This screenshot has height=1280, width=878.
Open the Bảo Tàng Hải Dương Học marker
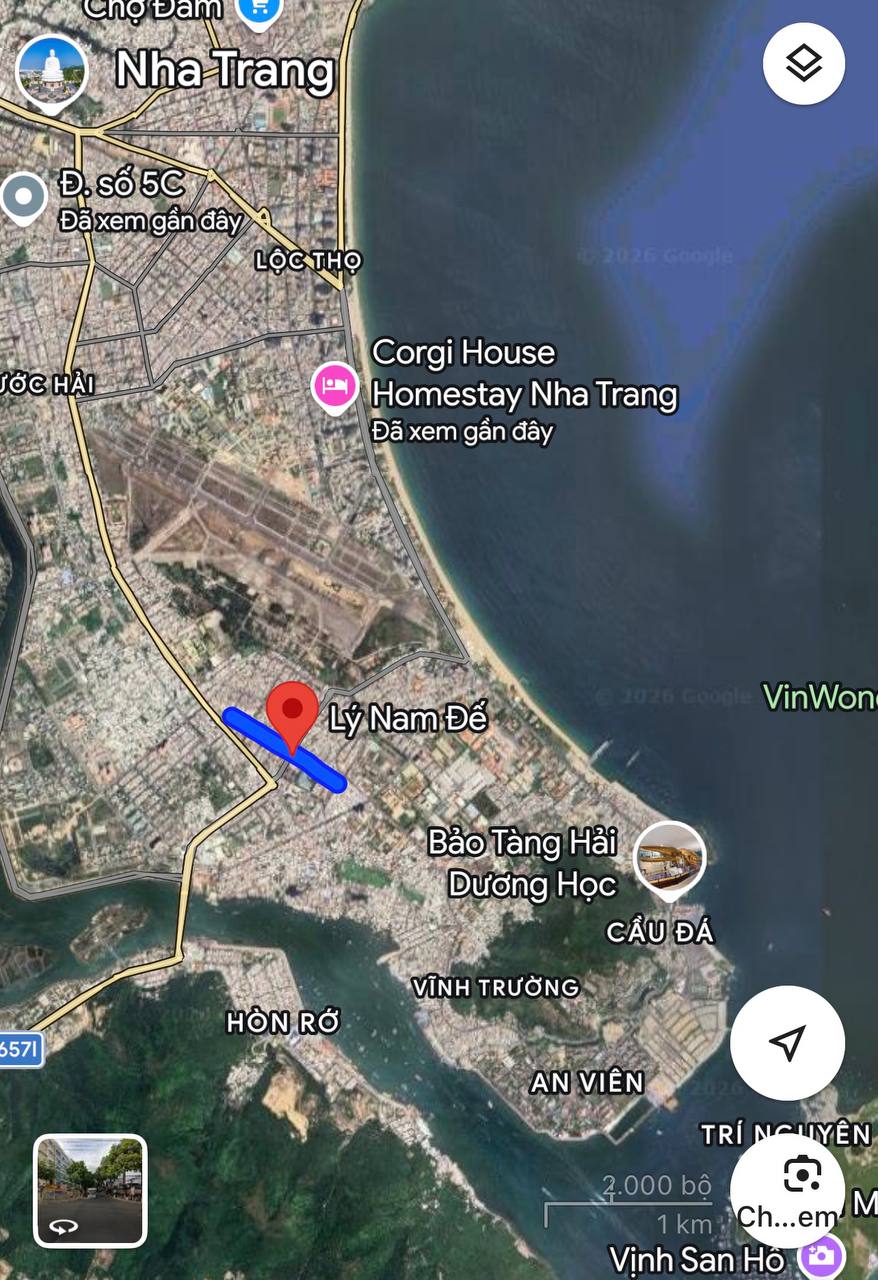pos(670,857)
